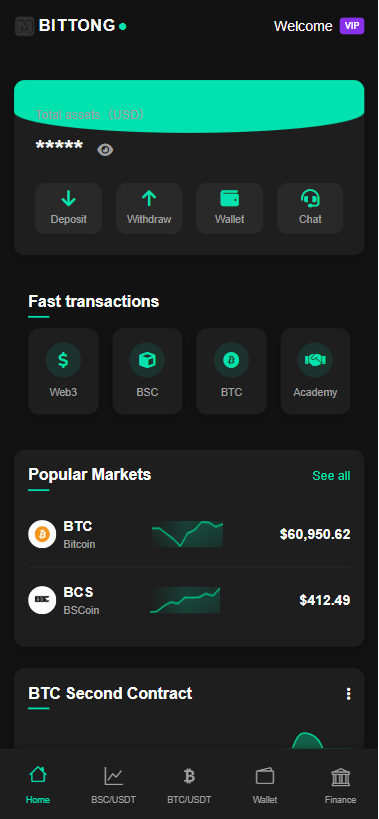
Task: Go to Wallet tab in bottom navigation
Action: pyautogui.click(x=265, y=785)
